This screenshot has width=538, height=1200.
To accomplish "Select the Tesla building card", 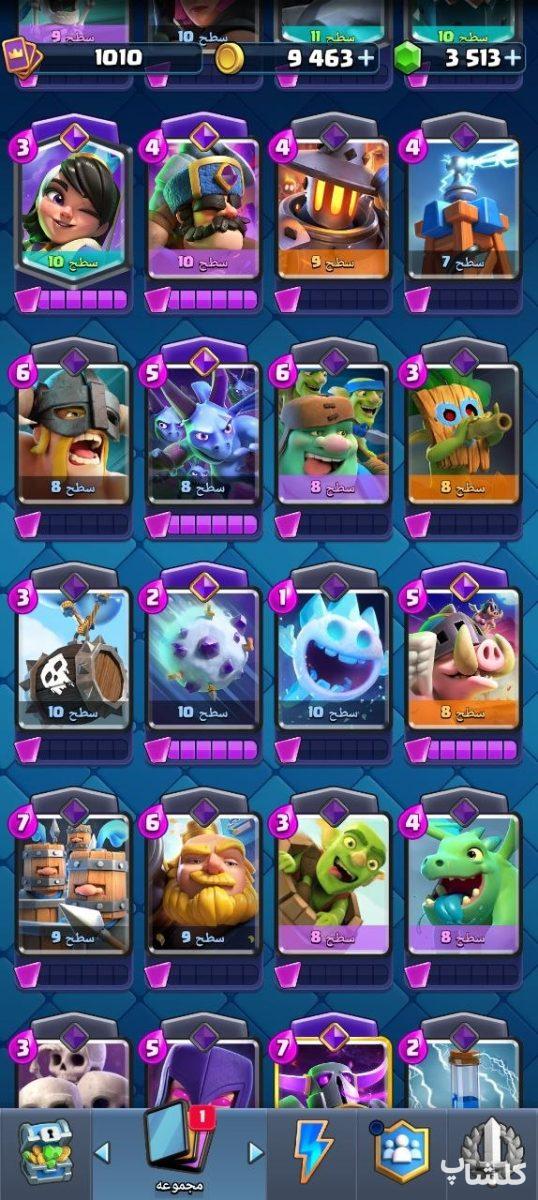I will point(463,207).
